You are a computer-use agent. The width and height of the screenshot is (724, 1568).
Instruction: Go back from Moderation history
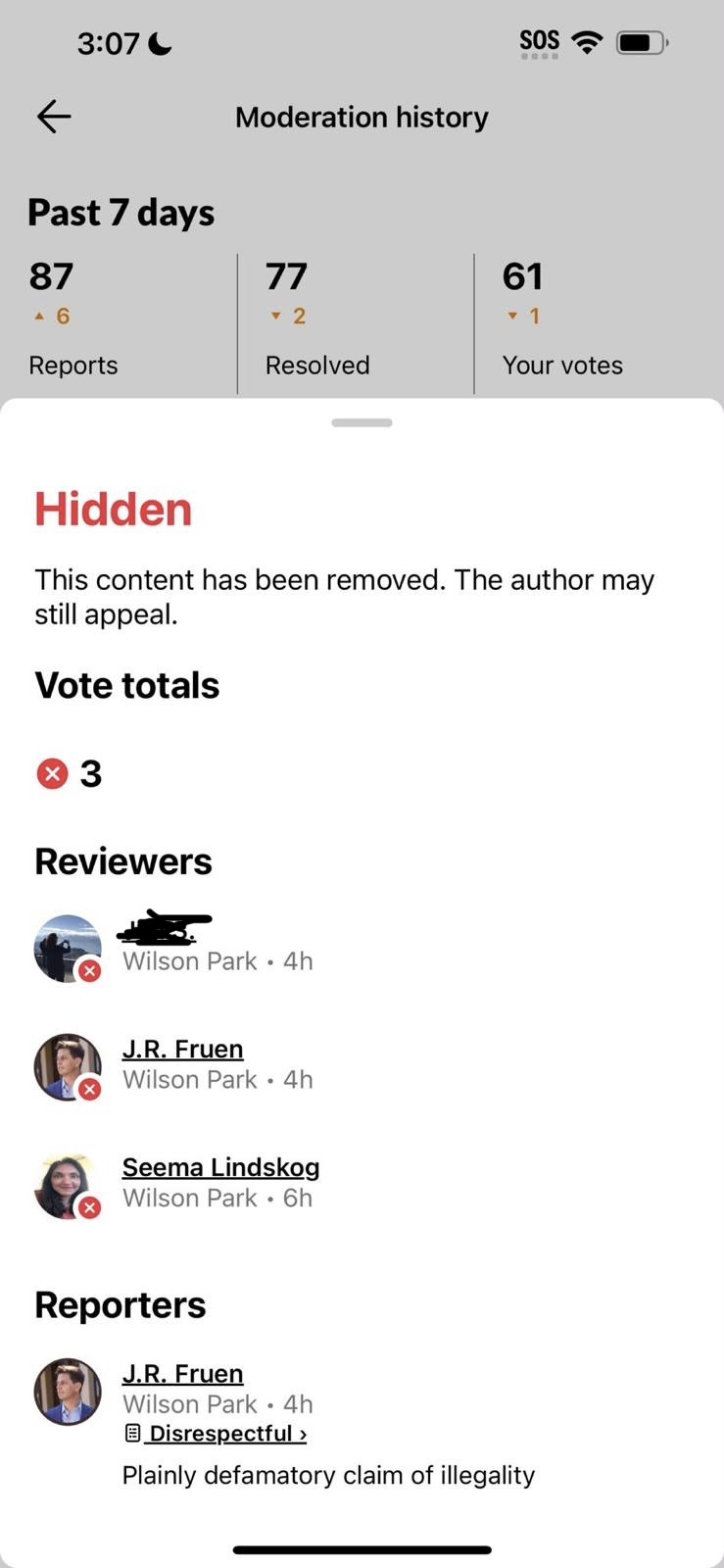(54, 117)
